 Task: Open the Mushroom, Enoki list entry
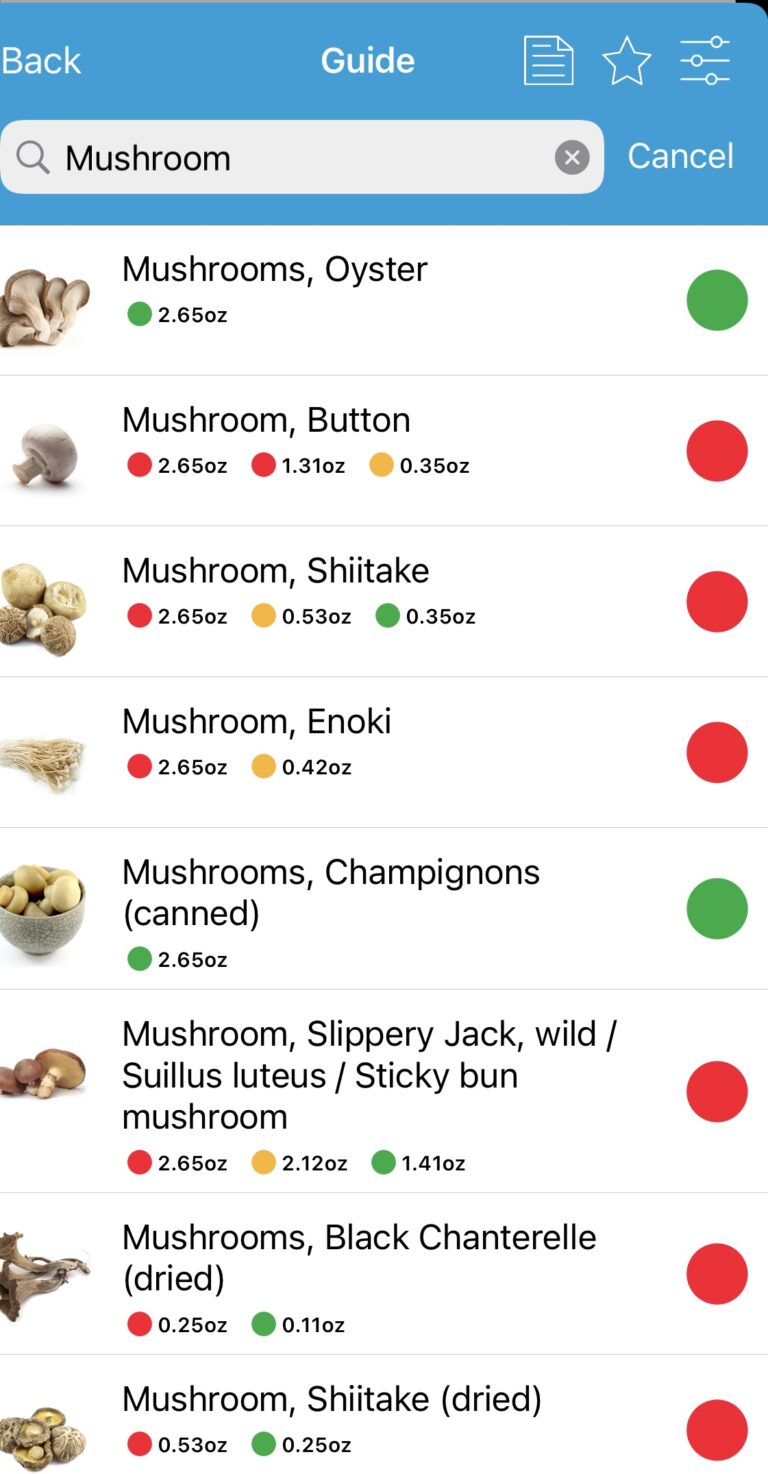click(x=256, y=721)
